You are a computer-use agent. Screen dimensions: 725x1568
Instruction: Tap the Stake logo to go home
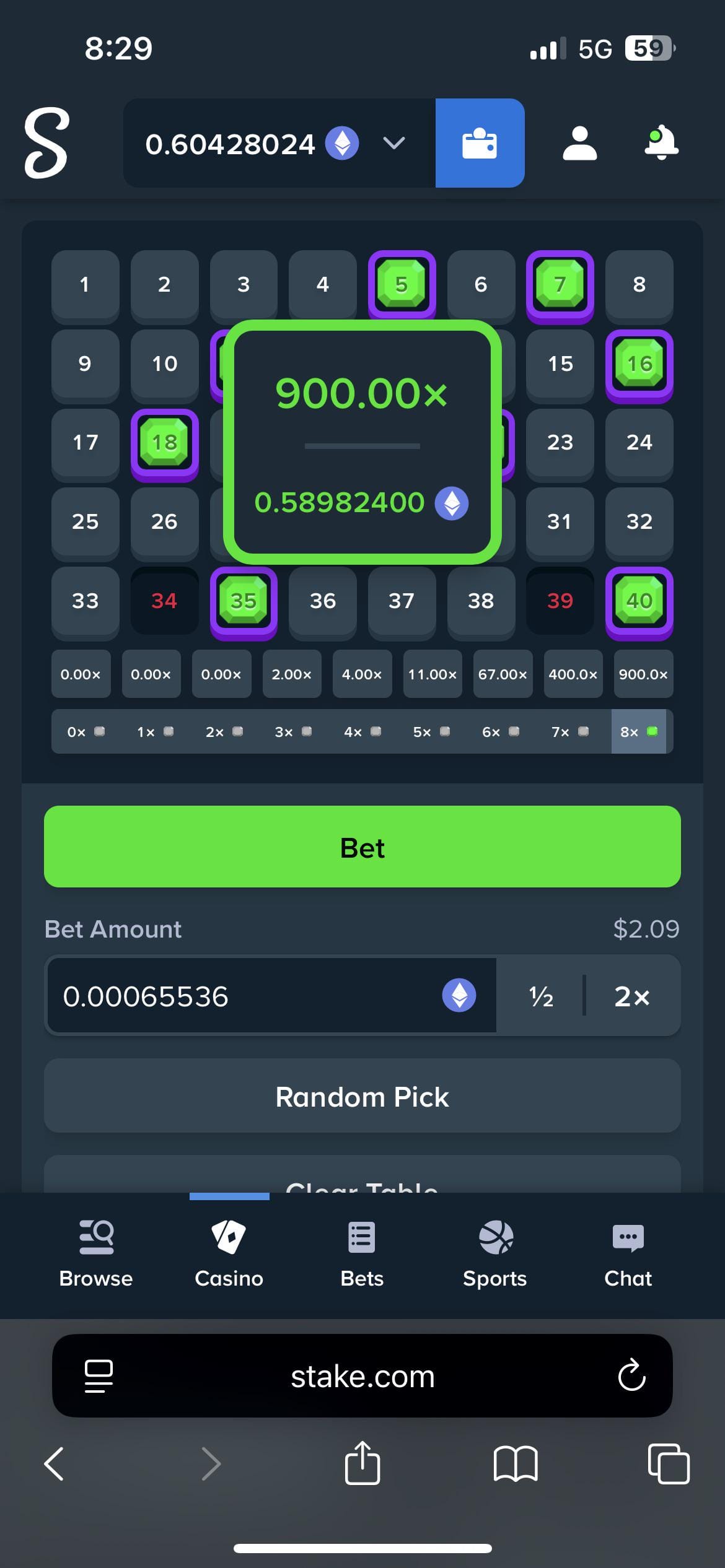click(x=46, y=143)
